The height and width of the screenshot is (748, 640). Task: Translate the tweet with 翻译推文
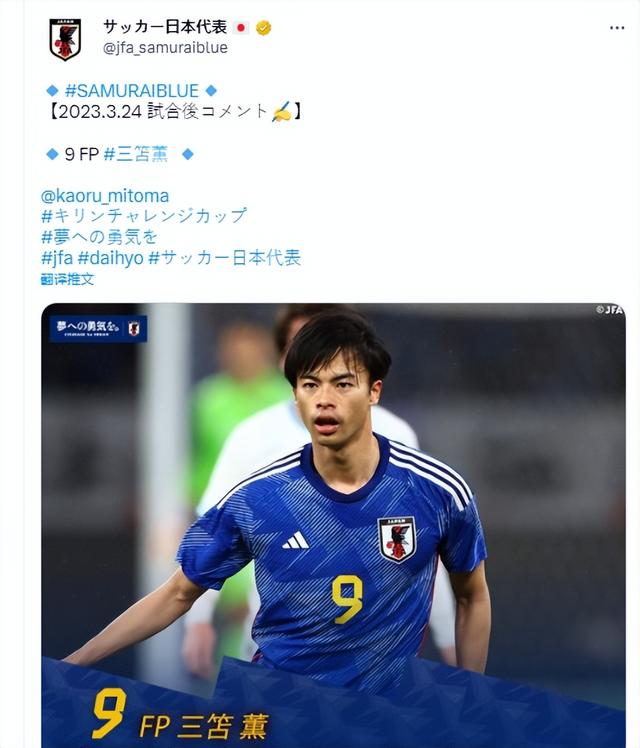pyautogui.click(x=67, y=279)
